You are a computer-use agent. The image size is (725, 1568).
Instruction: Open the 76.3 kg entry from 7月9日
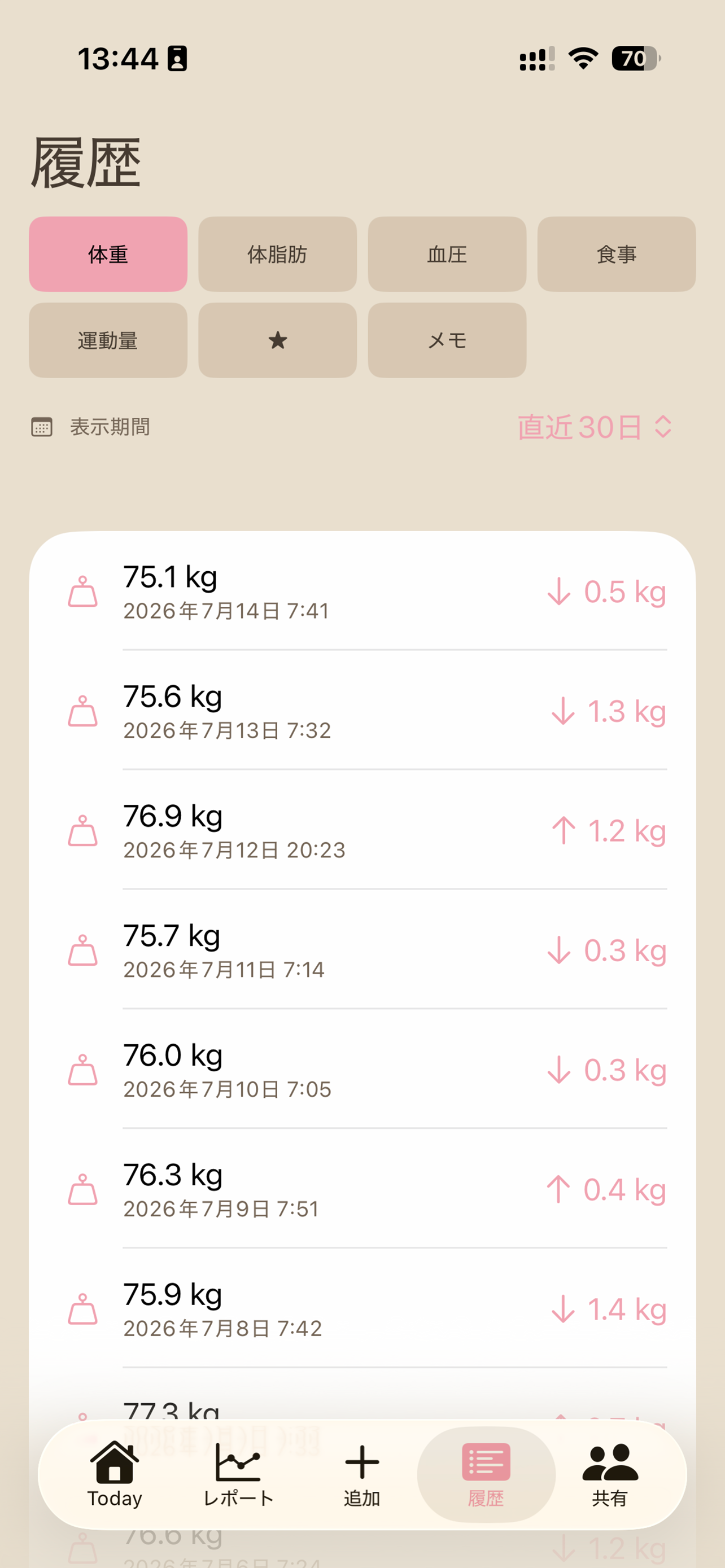363,1189
